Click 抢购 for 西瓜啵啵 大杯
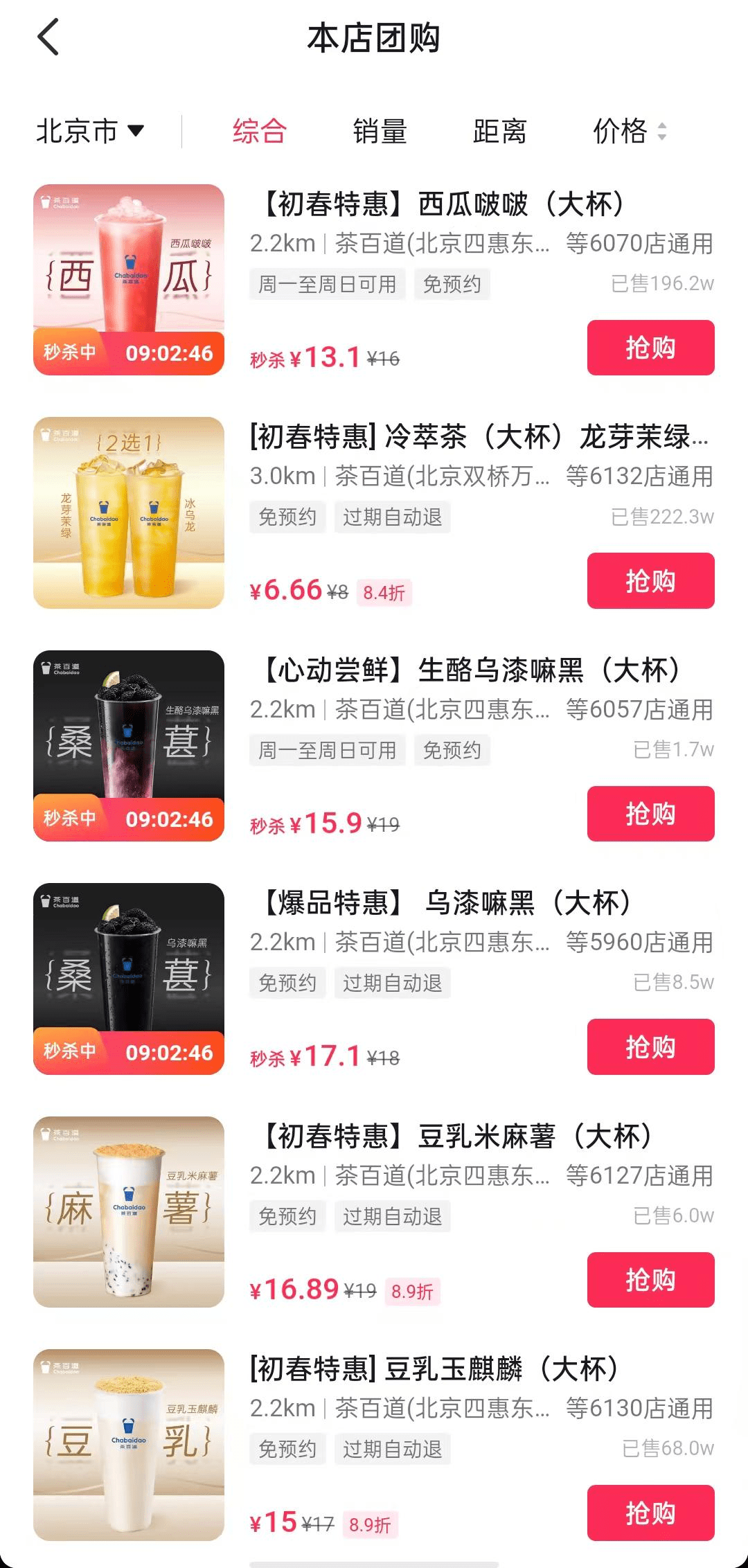The height and width of the screenshot is (1568, 748). [650, 348]
